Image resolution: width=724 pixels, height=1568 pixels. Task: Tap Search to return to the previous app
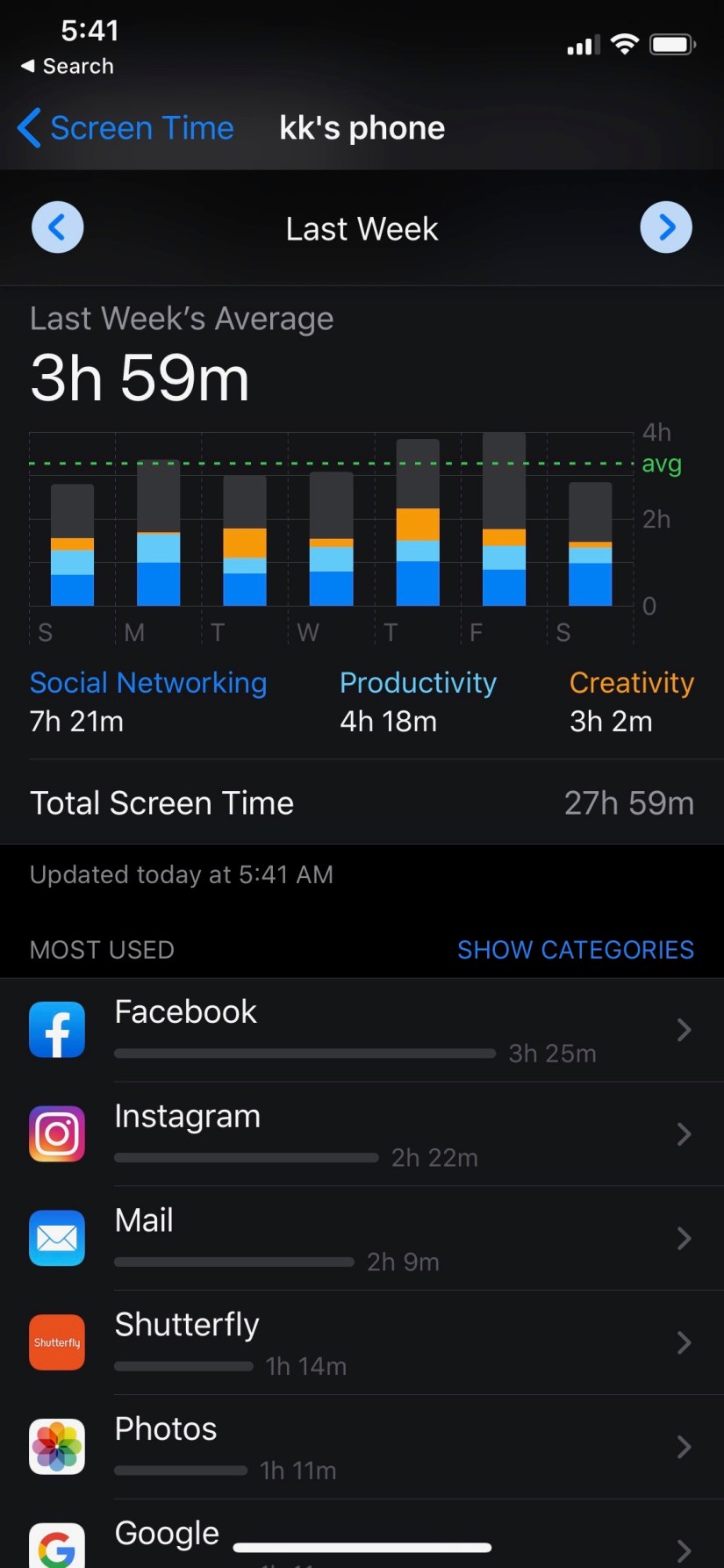pos(67,66)
